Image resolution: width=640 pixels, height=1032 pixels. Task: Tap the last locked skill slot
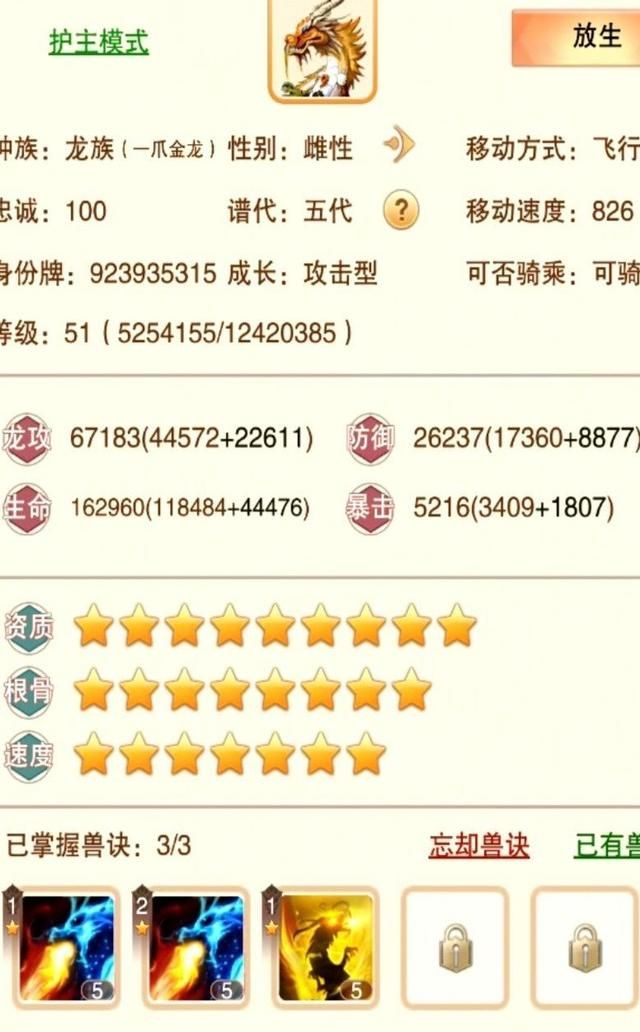(x=585, y=947)
